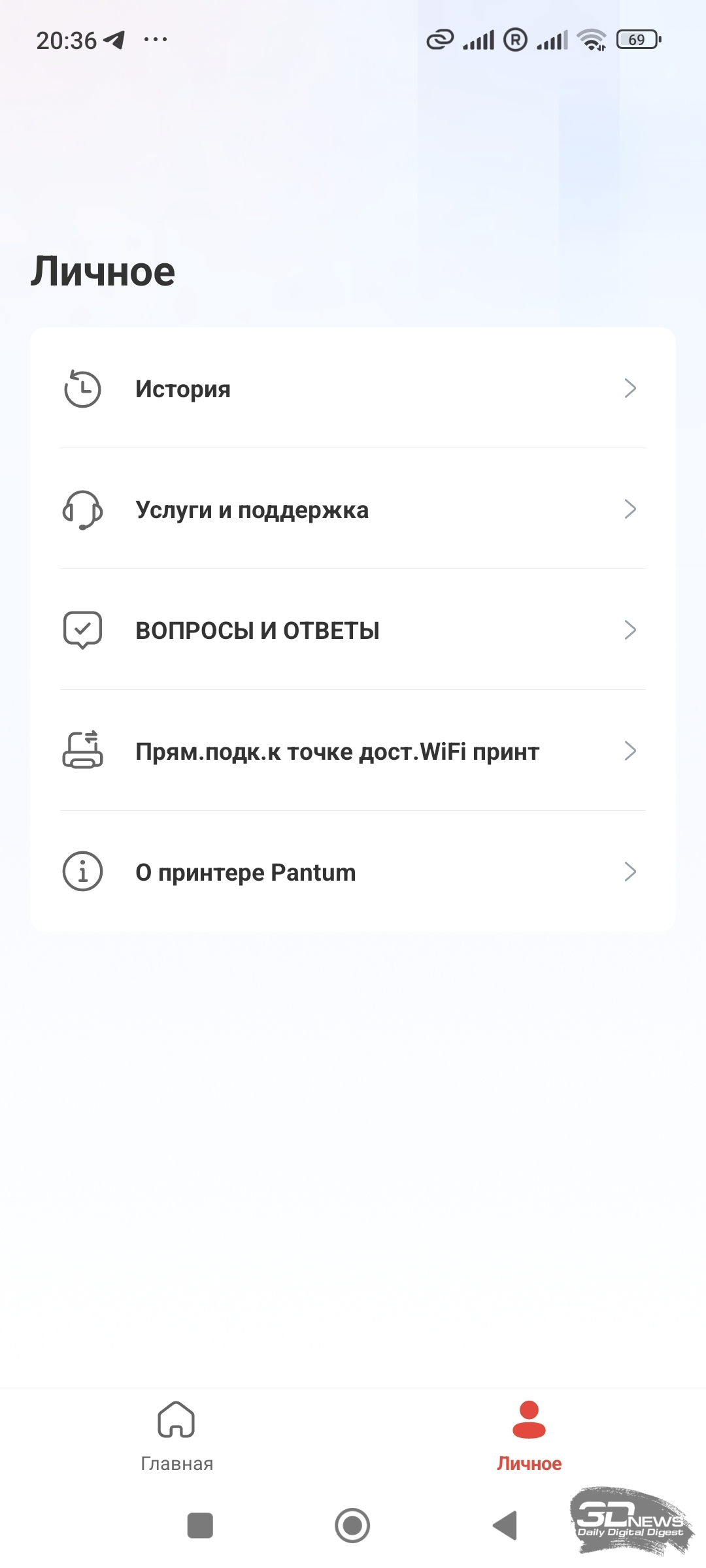
Task: Open Прям.подк.к точке дост.WiFi принт
Action: (x=353, y=751)
